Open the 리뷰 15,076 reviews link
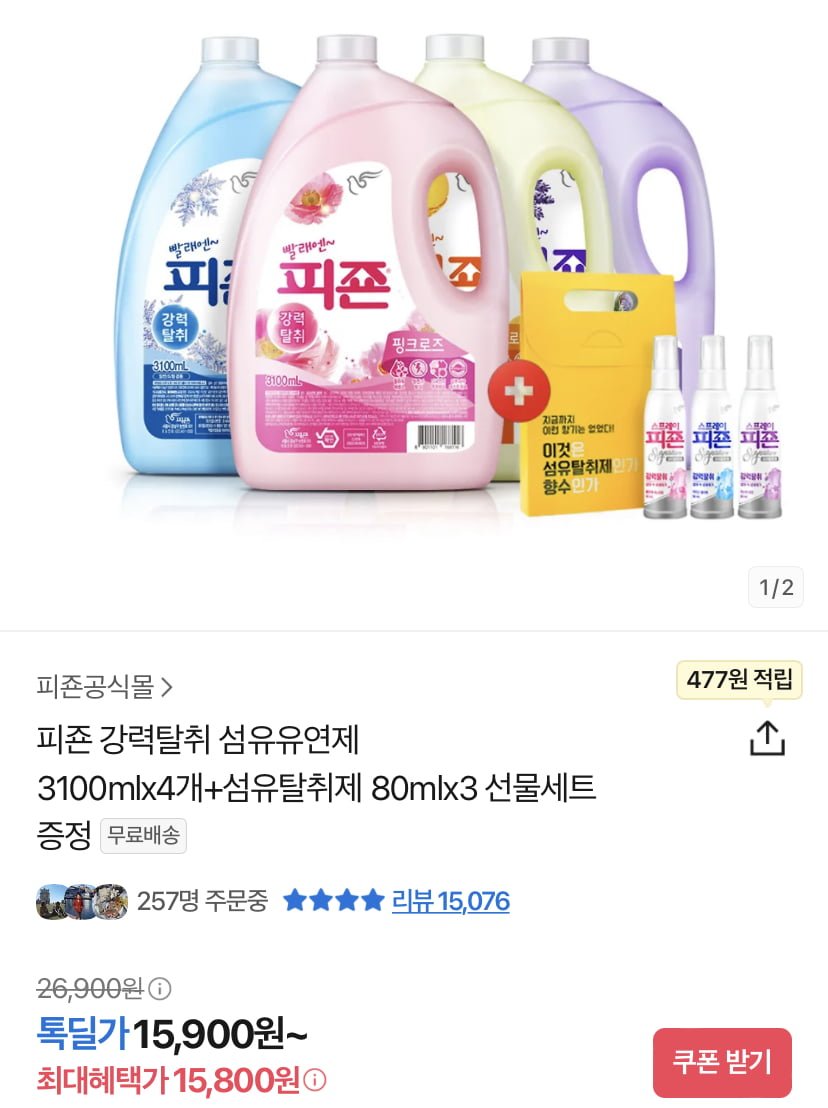Image resolution: width=828 pixels, height=1108 pixels. coord(451,901)
